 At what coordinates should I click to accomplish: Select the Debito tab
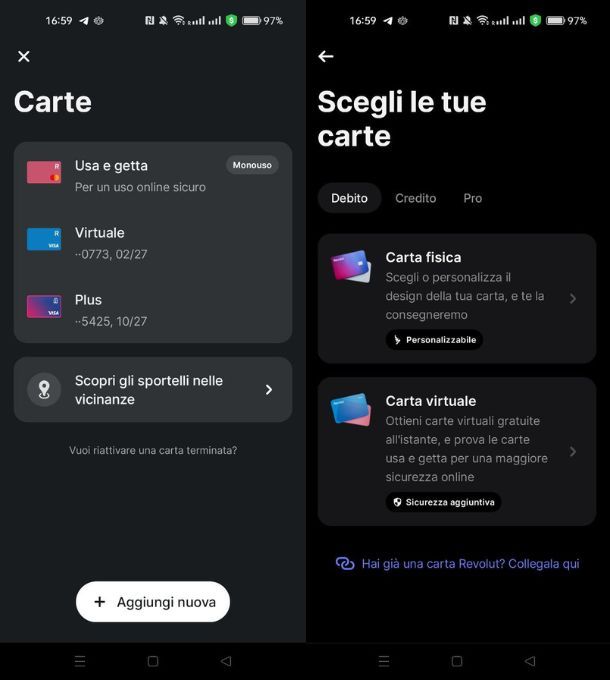coord(349,198)
